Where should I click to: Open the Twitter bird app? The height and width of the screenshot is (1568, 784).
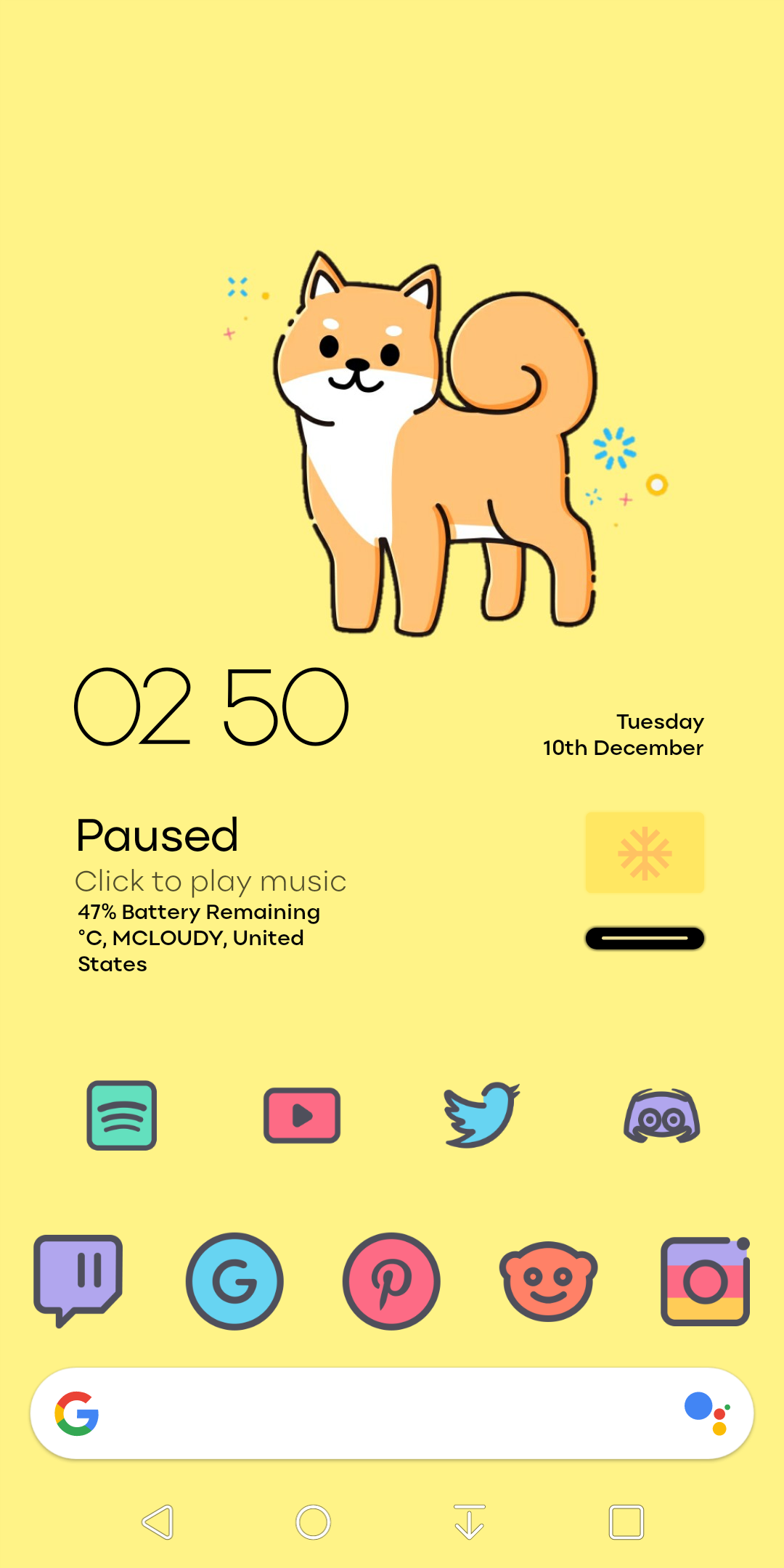[x=482, y=1115]
